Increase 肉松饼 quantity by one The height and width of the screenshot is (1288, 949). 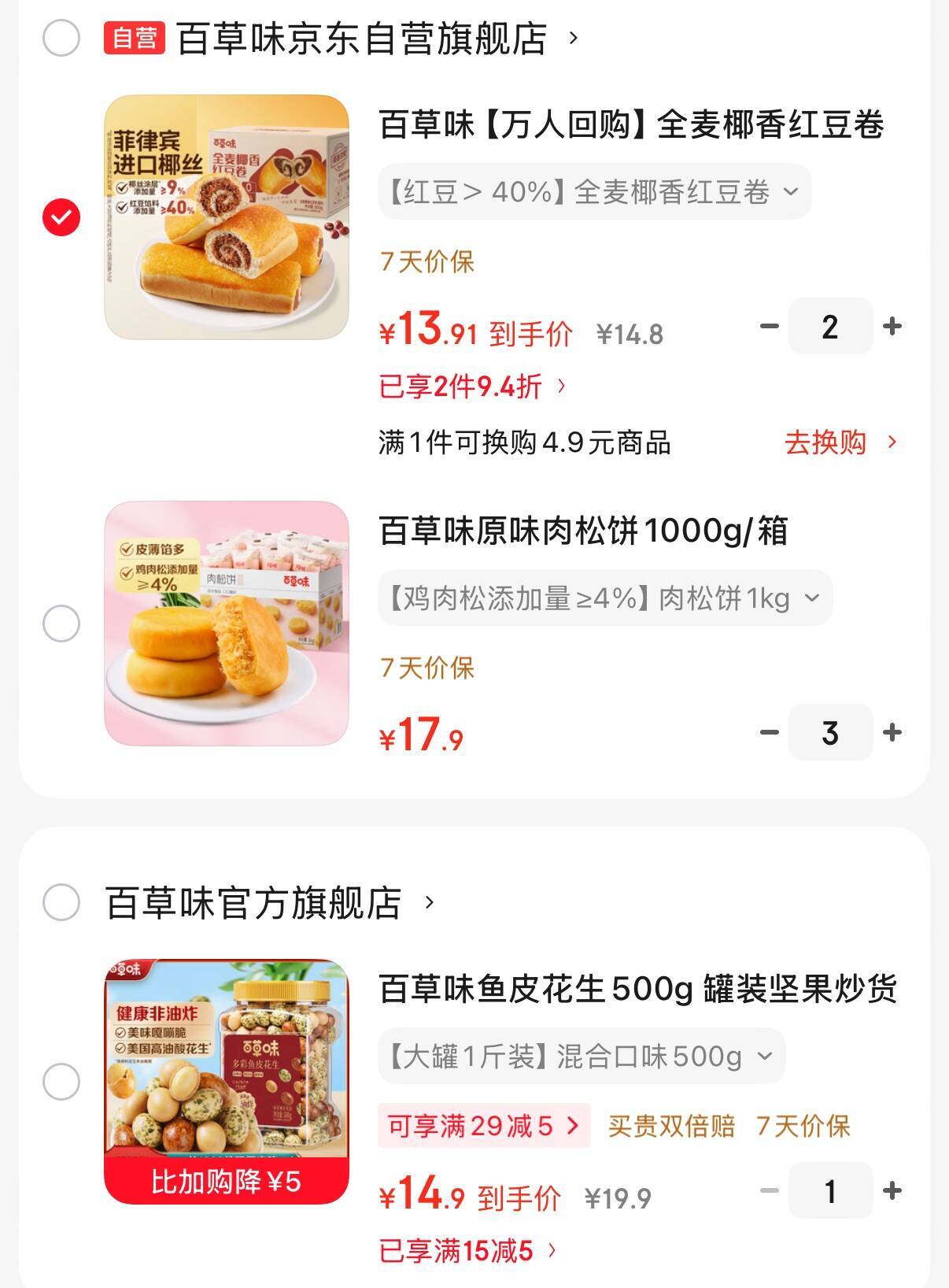[x=892, y=733]
